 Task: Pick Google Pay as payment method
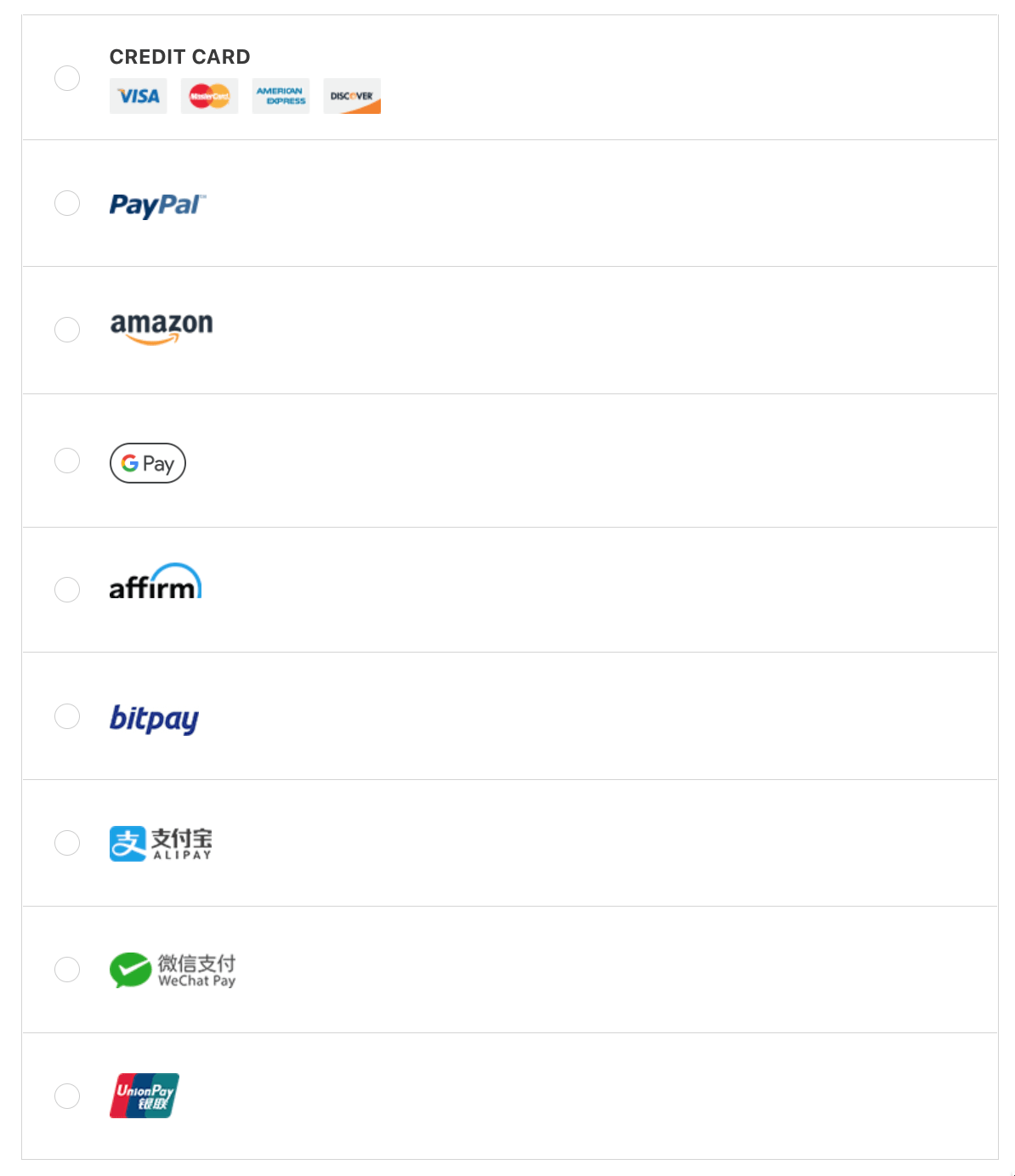coord(67,461)
